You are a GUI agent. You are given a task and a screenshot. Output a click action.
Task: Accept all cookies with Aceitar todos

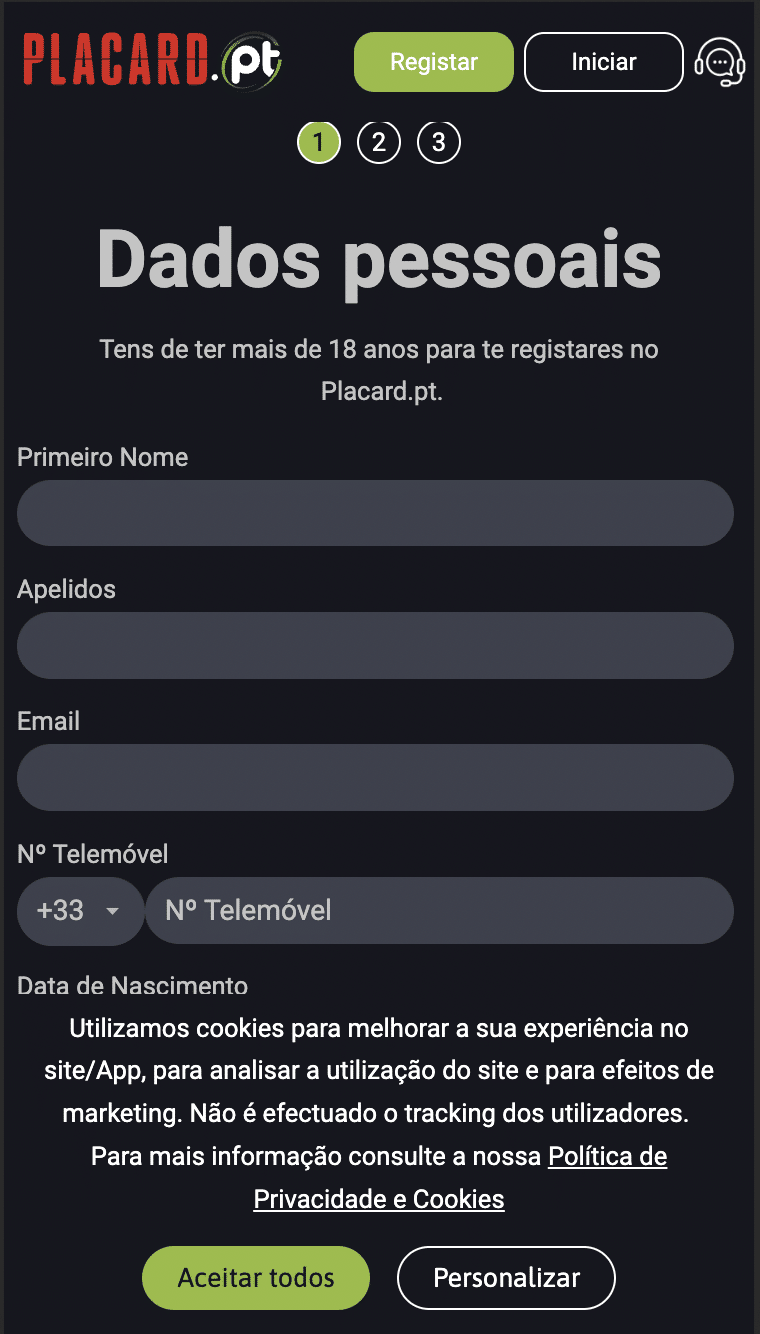(x=255, y=1277)
